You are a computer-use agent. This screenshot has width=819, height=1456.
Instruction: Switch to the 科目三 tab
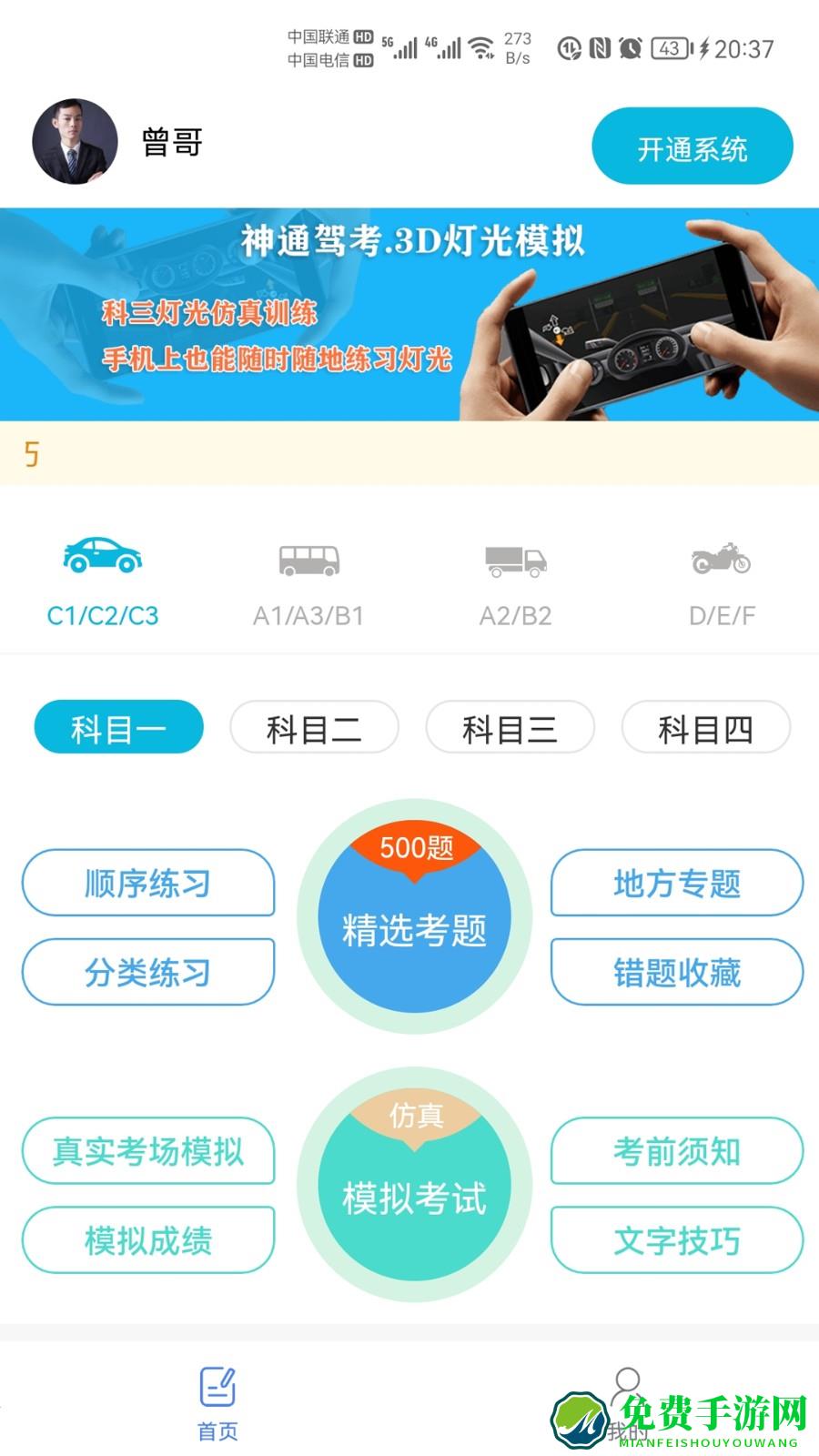coord(510,726)
